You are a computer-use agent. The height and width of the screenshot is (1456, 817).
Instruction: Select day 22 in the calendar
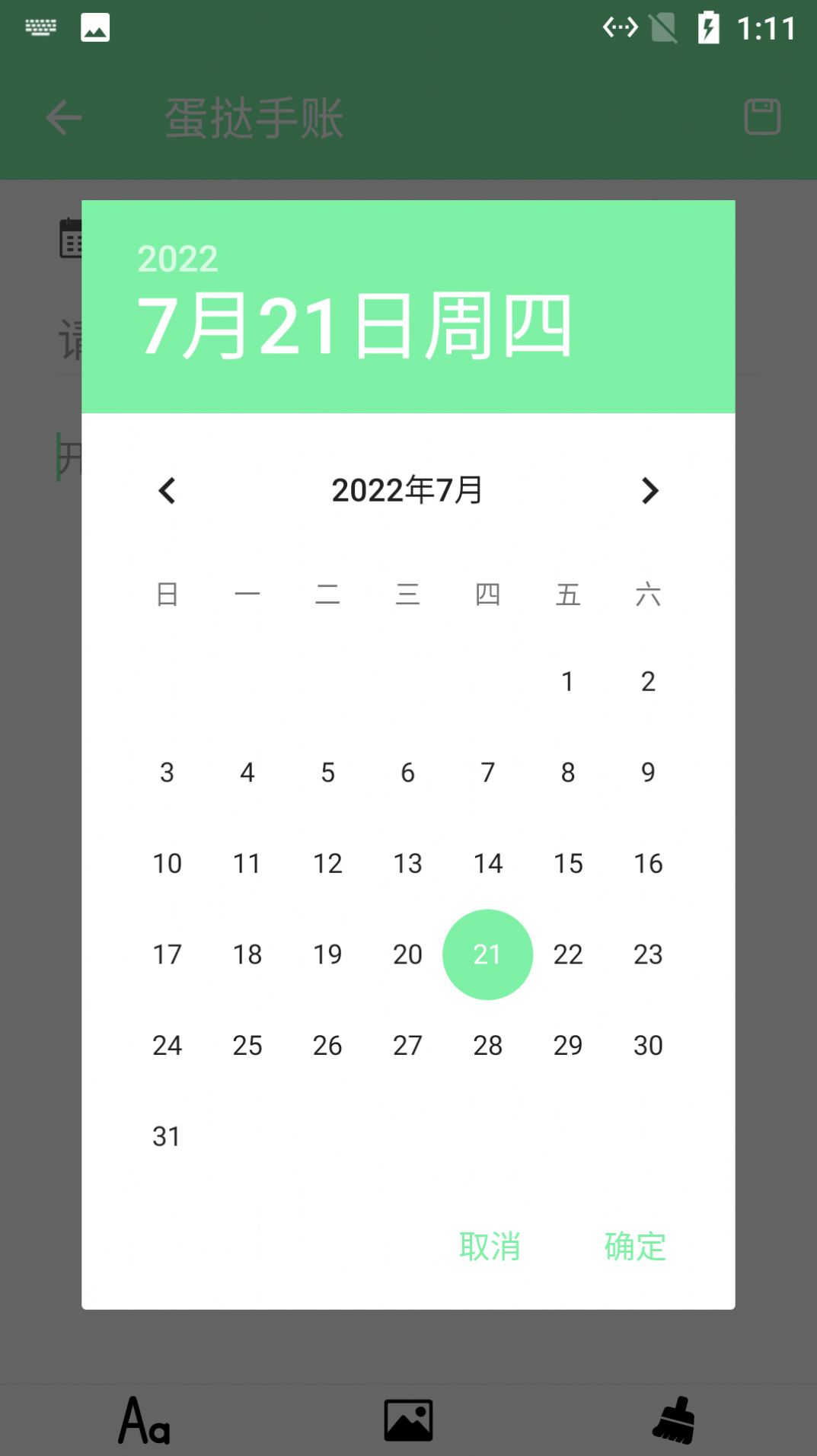[x=567, y=954]
